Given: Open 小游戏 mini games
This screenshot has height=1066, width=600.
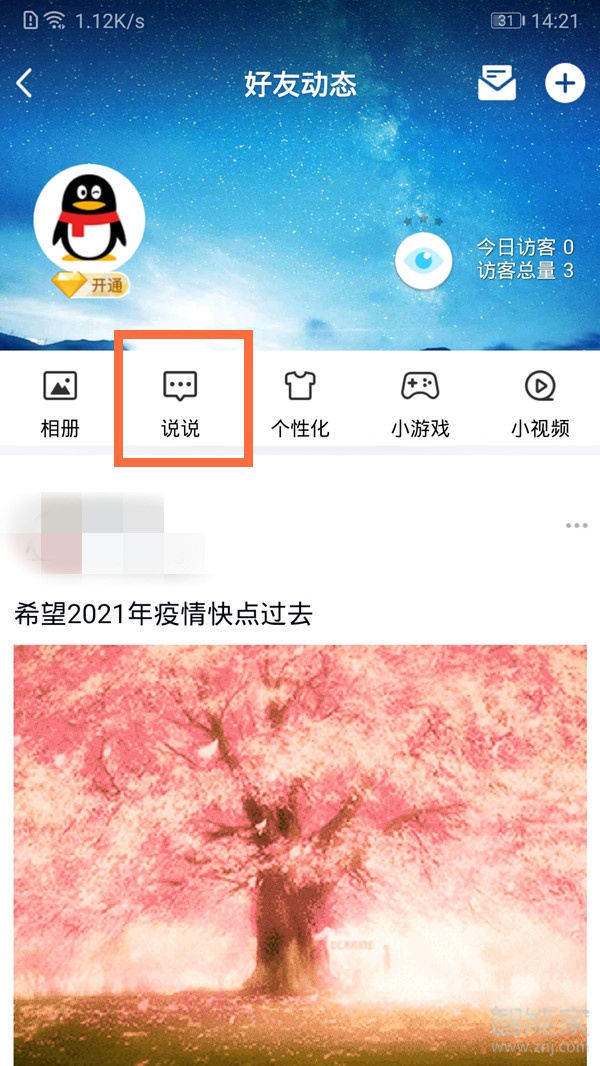Looking at the screenshot, I should point(420,403).
